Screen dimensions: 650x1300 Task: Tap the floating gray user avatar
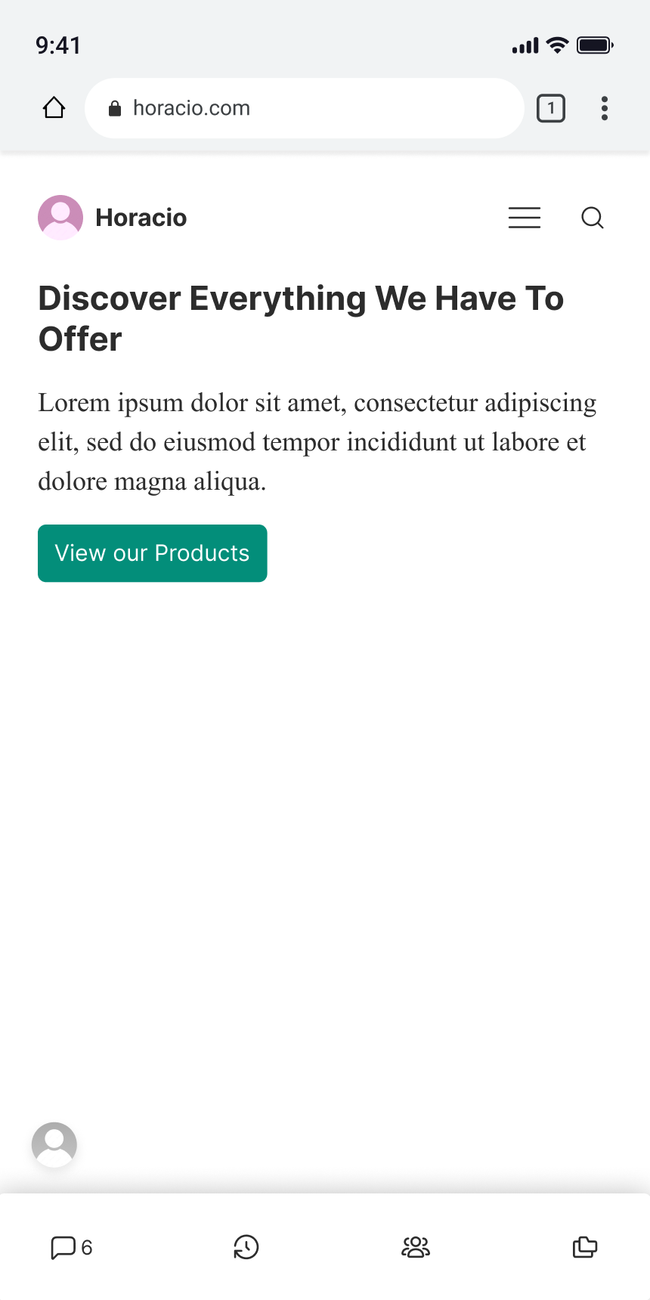tap(54, 1144)
